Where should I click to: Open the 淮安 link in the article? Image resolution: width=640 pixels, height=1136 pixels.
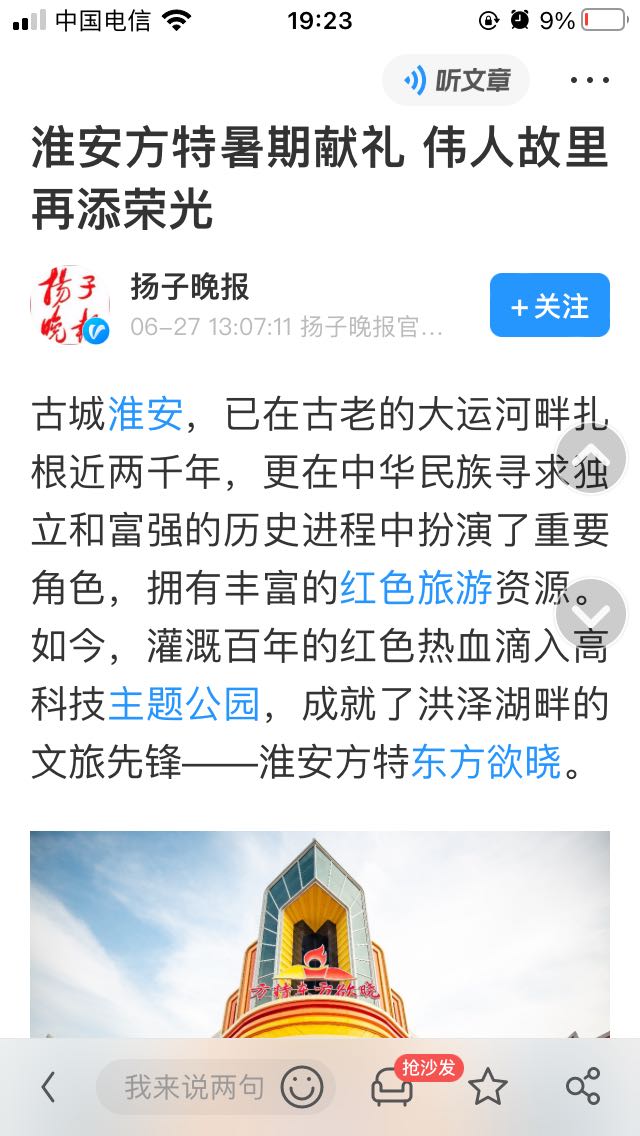pos(145,417)
